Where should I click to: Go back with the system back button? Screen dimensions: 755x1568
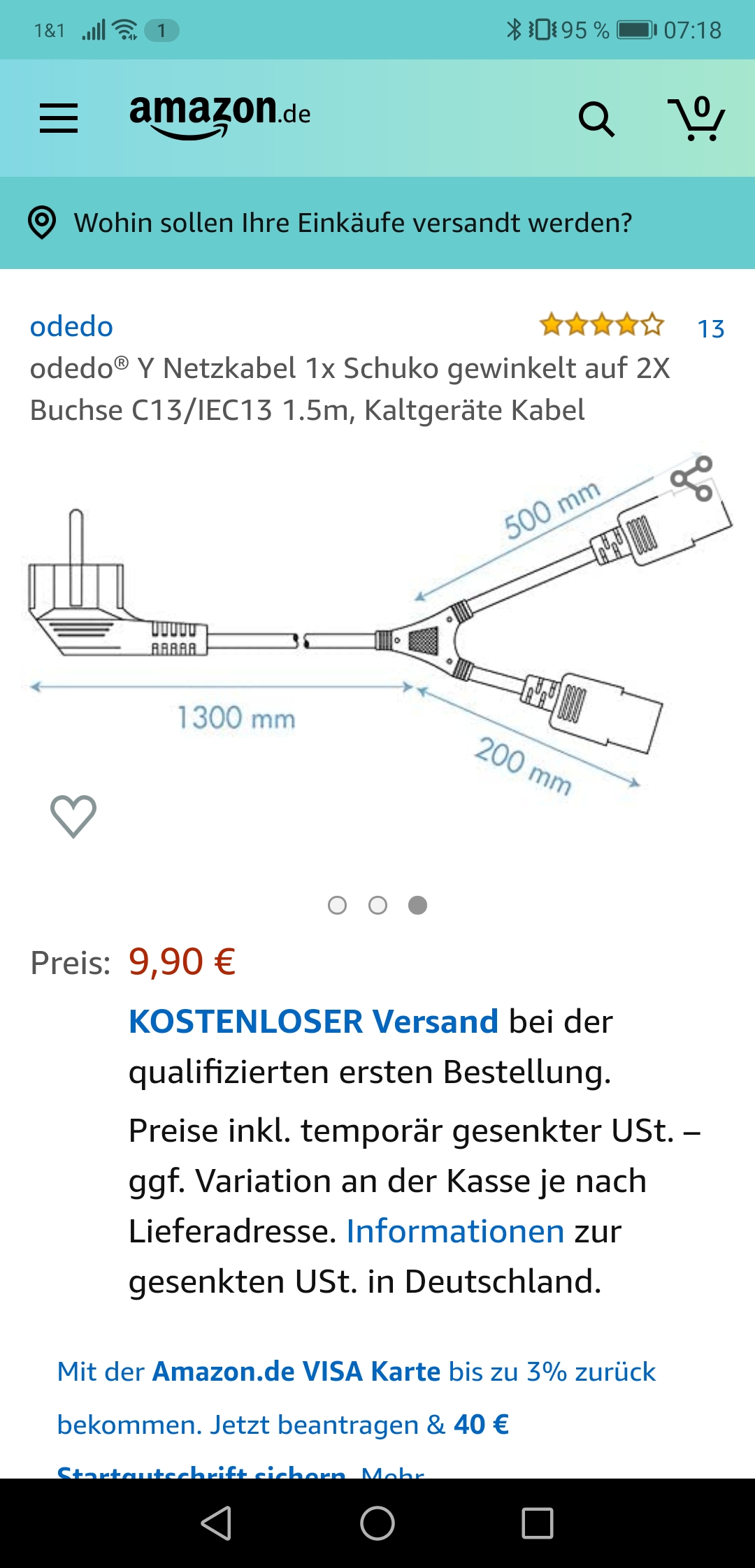[x=216, y=1523]
